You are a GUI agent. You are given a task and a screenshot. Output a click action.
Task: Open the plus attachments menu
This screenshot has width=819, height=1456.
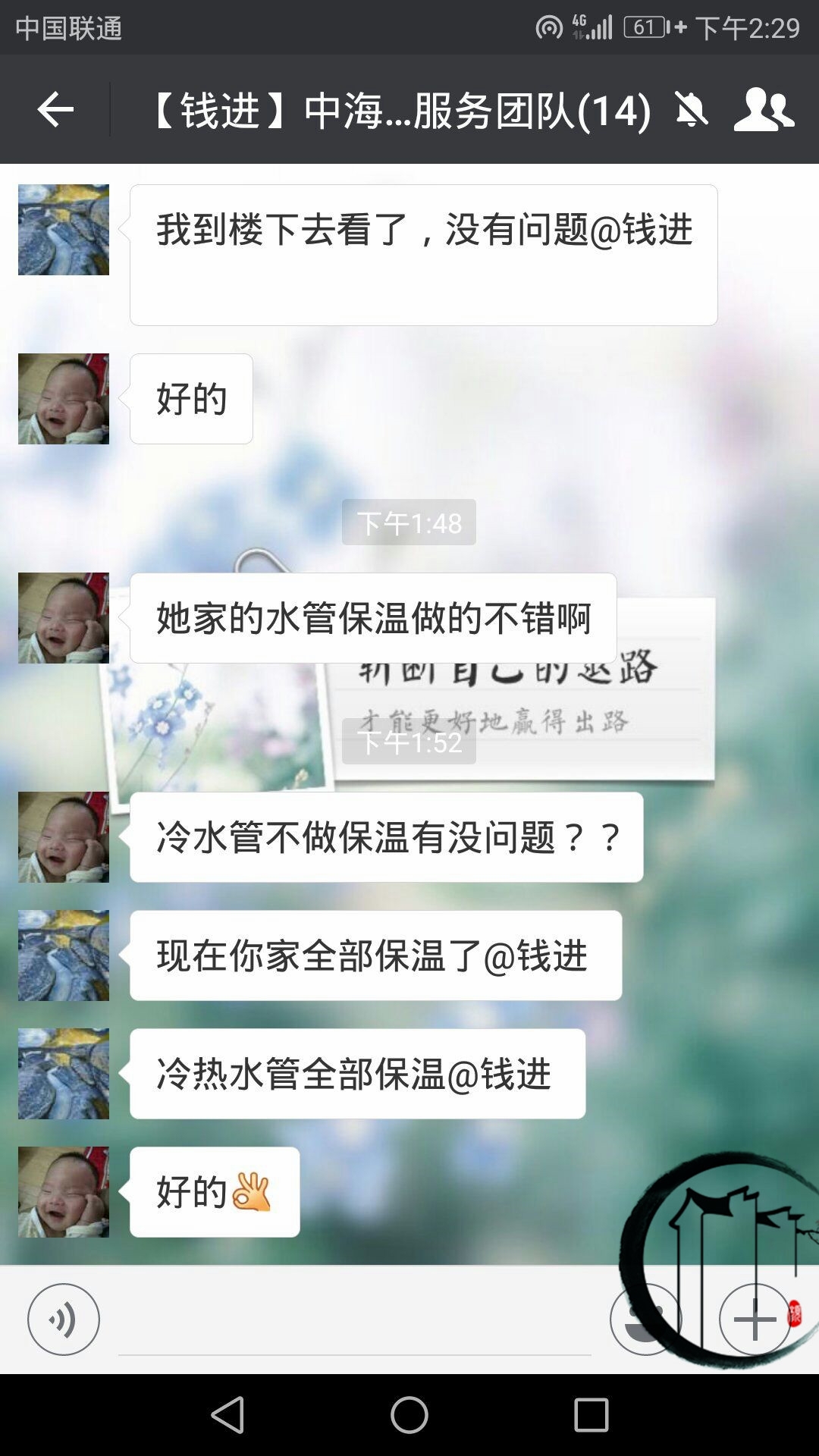[755, 1319]
